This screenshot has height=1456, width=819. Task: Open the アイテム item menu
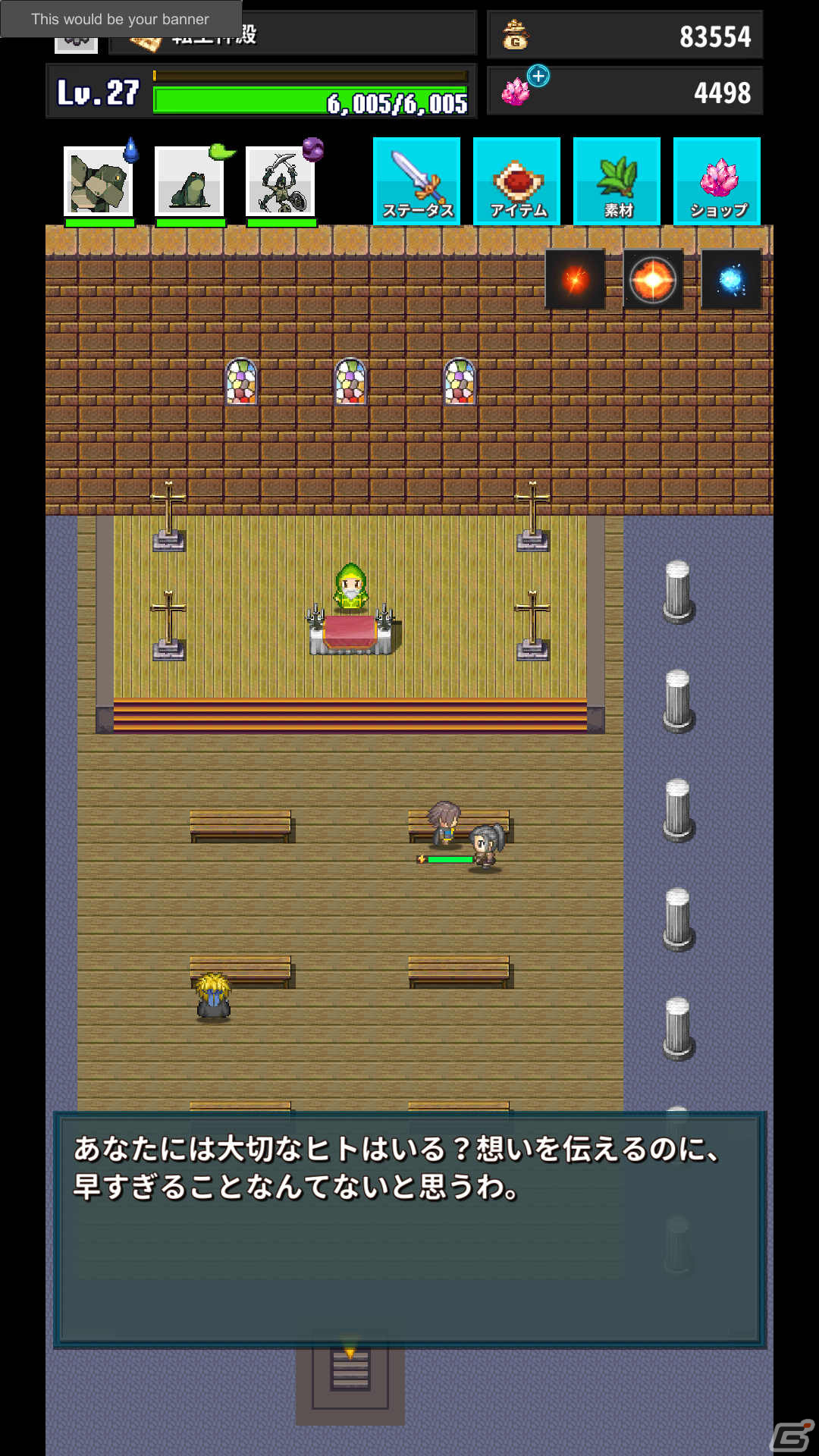[x=516, y=181]
